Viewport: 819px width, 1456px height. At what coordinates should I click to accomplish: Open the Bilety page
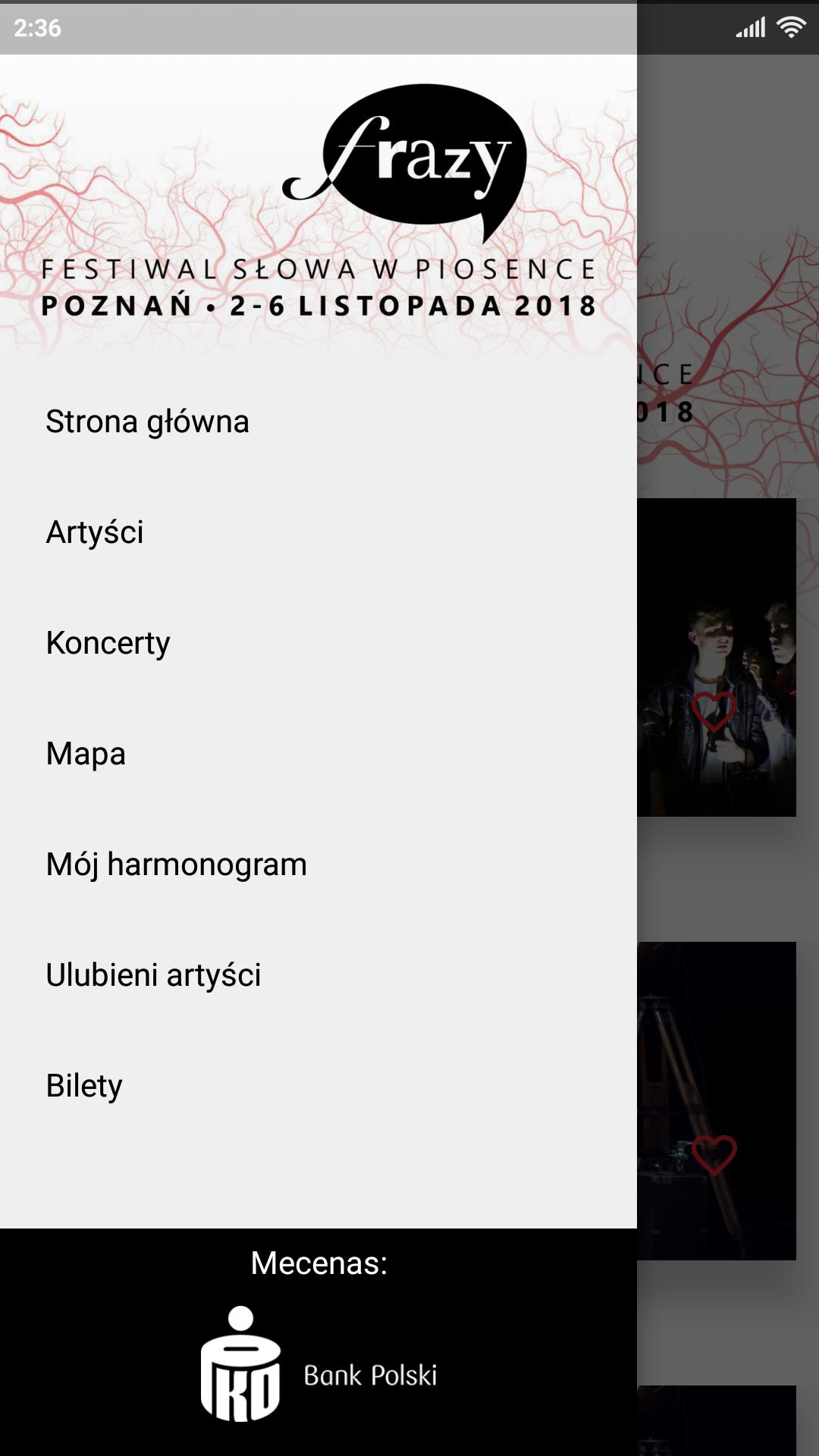tap(84, 1086)
